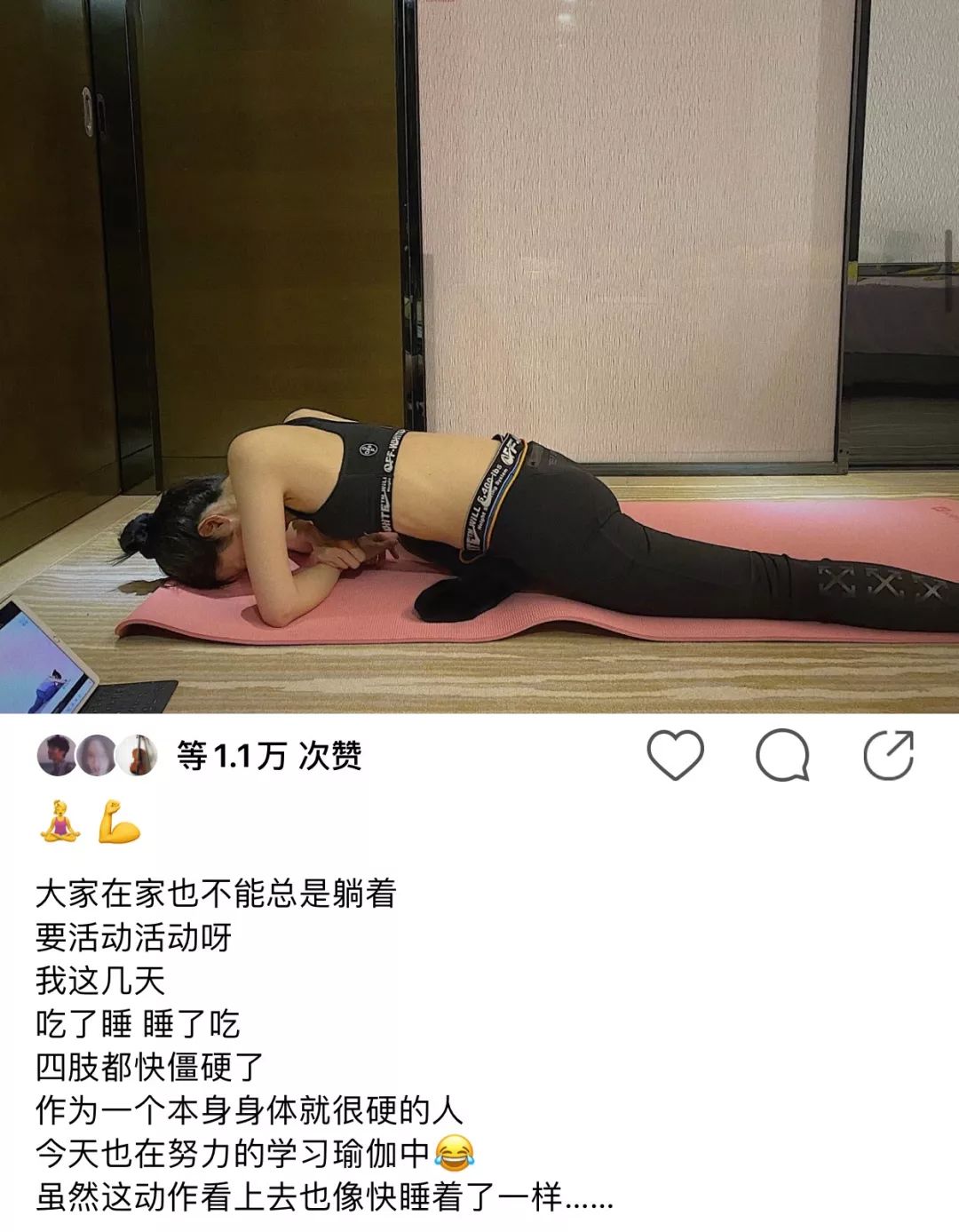The width and height of the screenshot is (959, 1232).
Task: Like this yoga post
Action: coord(675,755)
